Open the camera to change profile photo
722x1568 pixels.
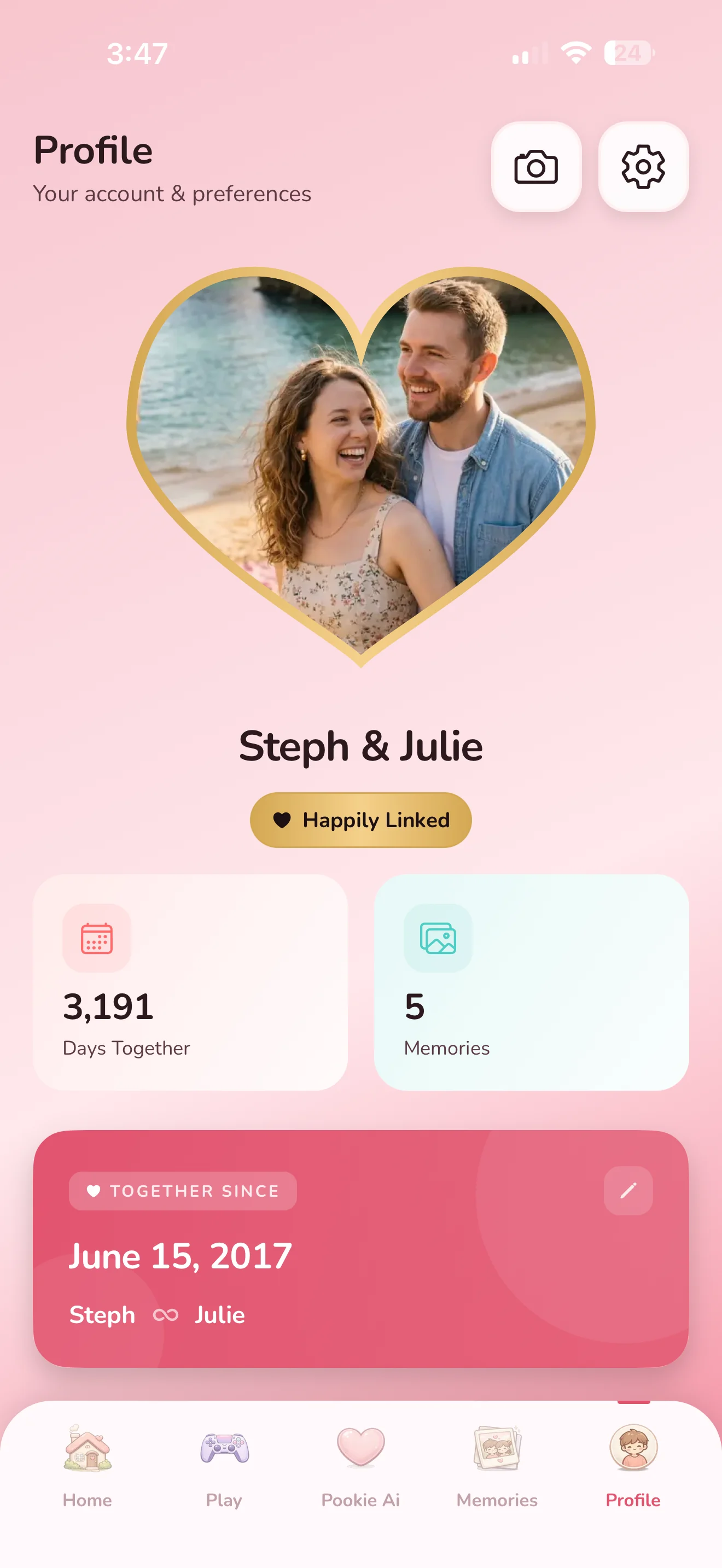pos(537,168)
